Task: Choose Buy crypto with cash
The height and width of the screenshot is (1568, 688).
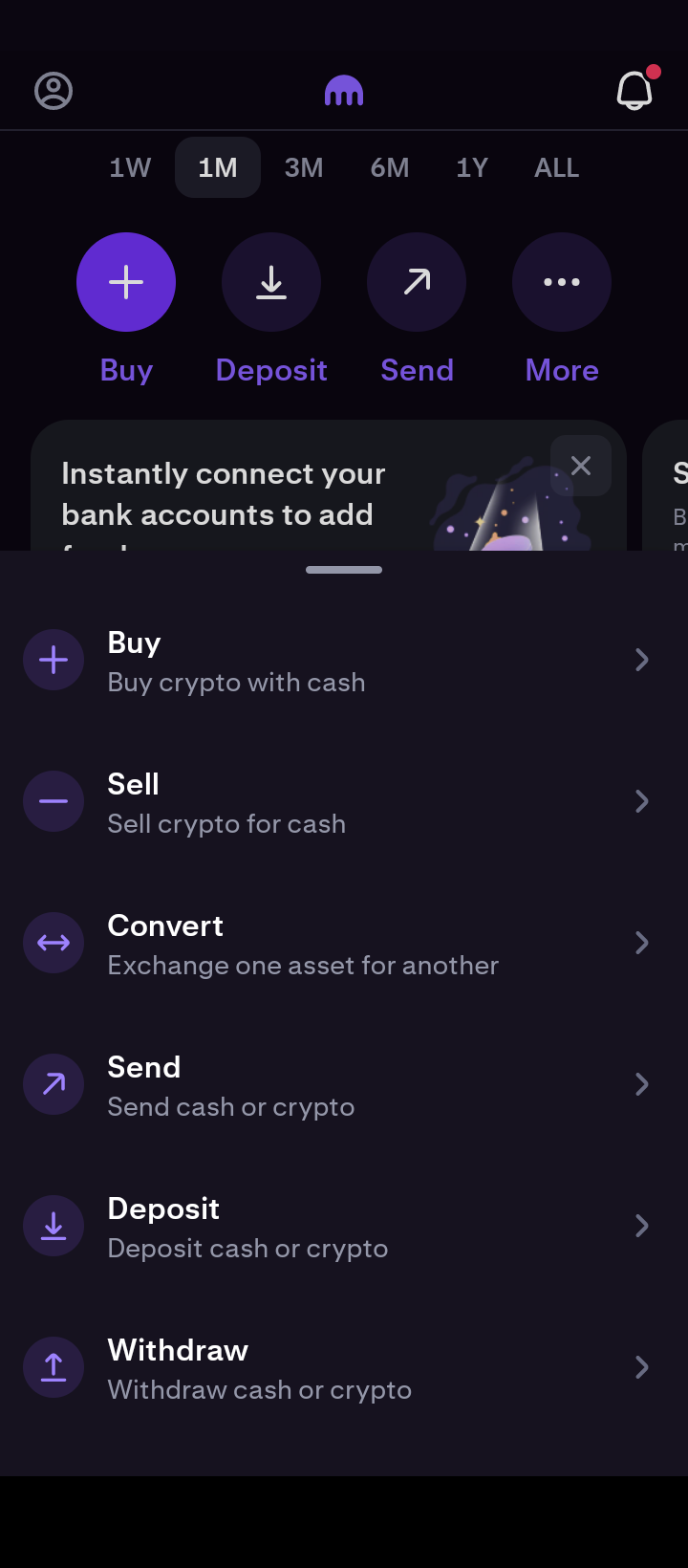Action: pyautogui.click(x=344, y=661)
